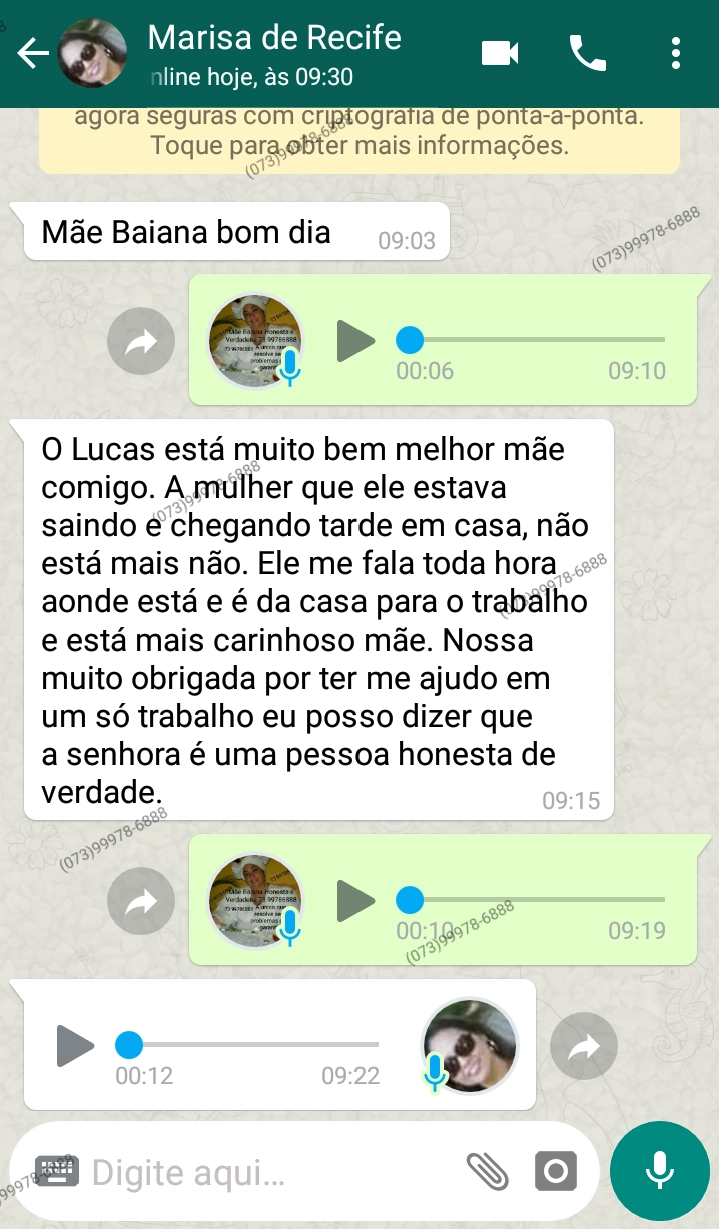Start a voice call with Marisa de Recife

(588, 53)
